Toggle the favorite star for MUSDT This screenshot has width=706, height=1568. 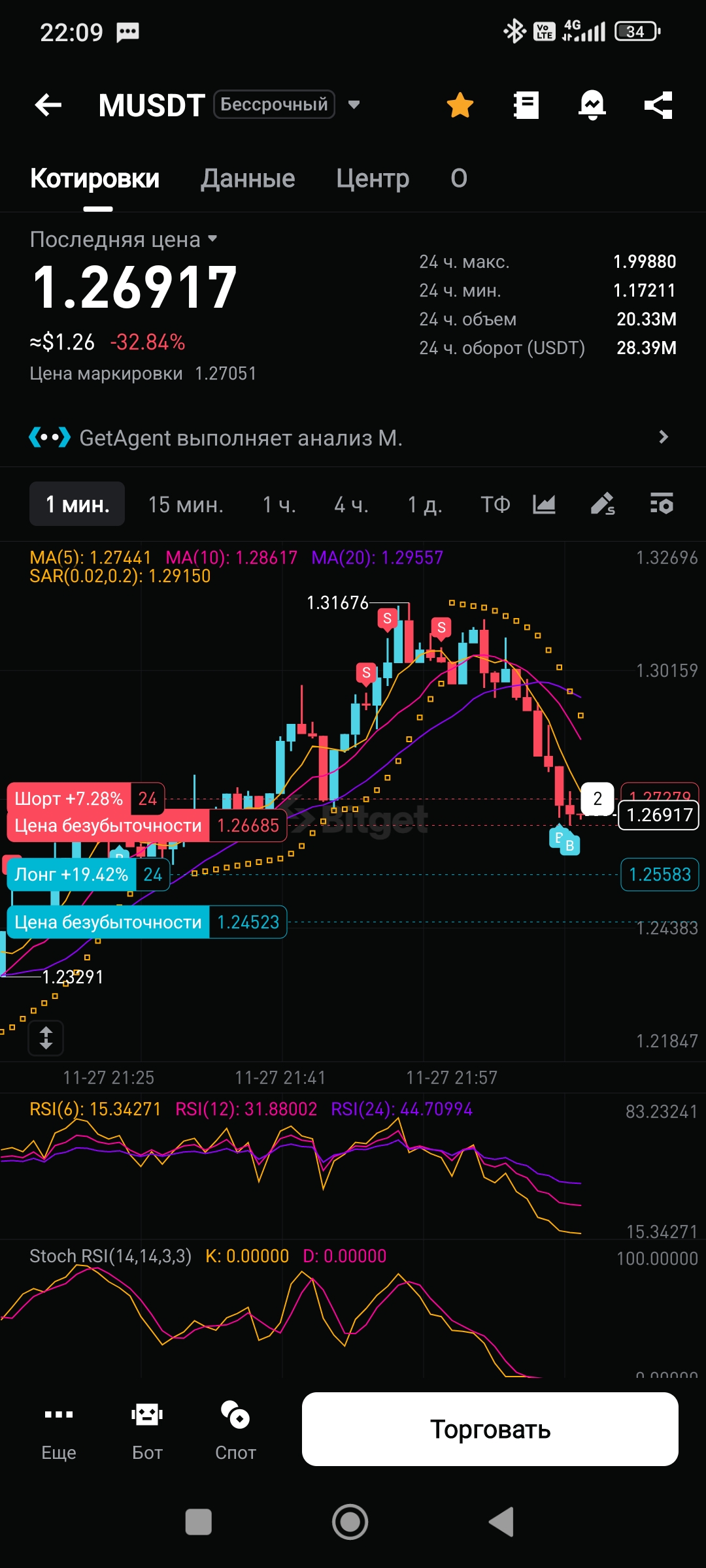[x=460, y=105]
